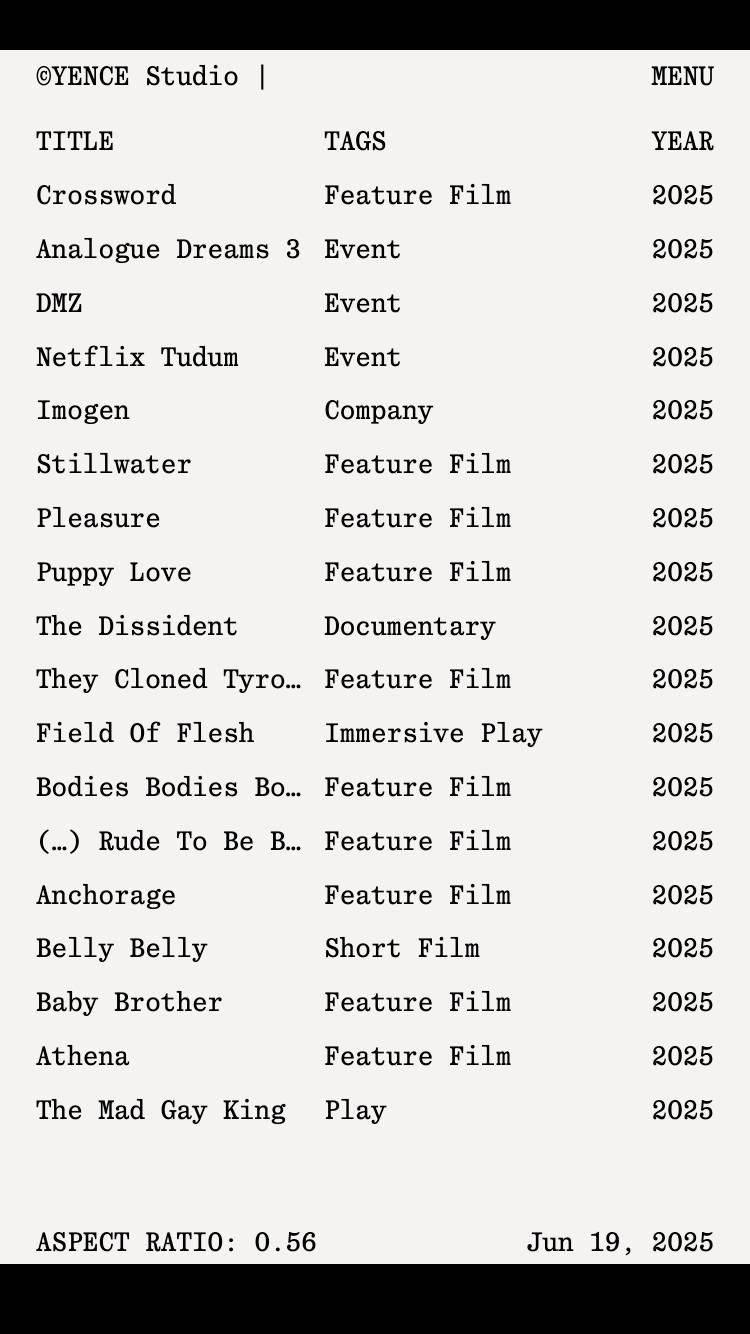Select the Anchorage row
Viewport: 750px width, 1334px height.
(375, 895)
